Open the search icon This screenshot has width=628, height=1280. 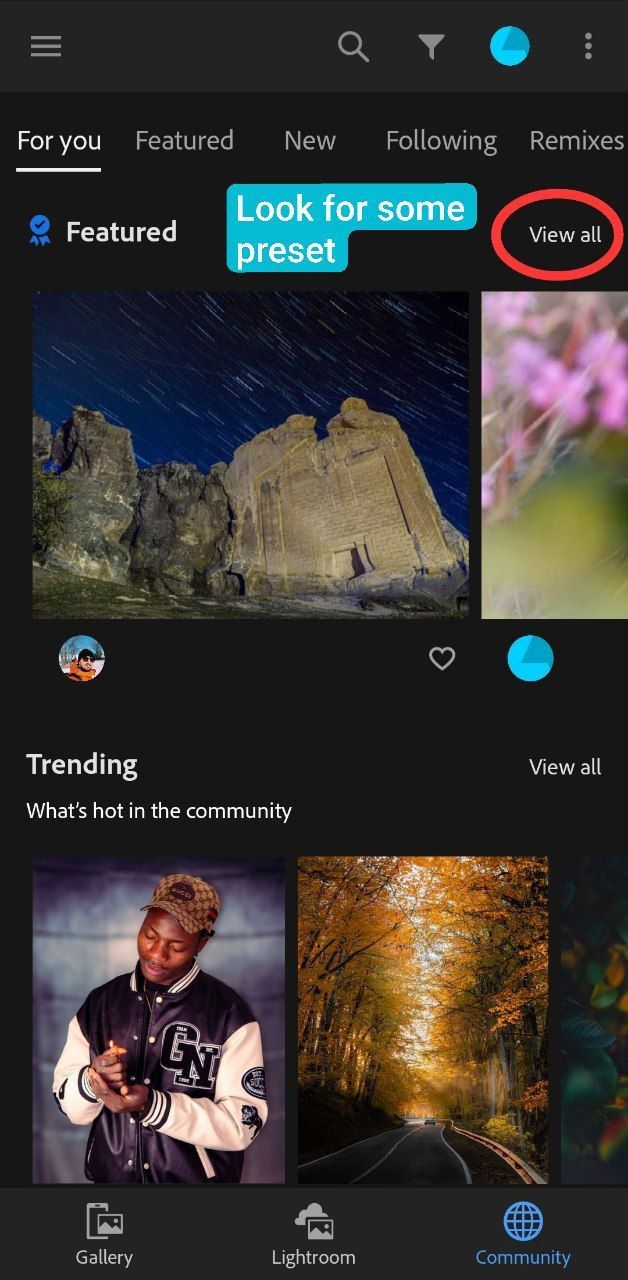click(353, 47)
